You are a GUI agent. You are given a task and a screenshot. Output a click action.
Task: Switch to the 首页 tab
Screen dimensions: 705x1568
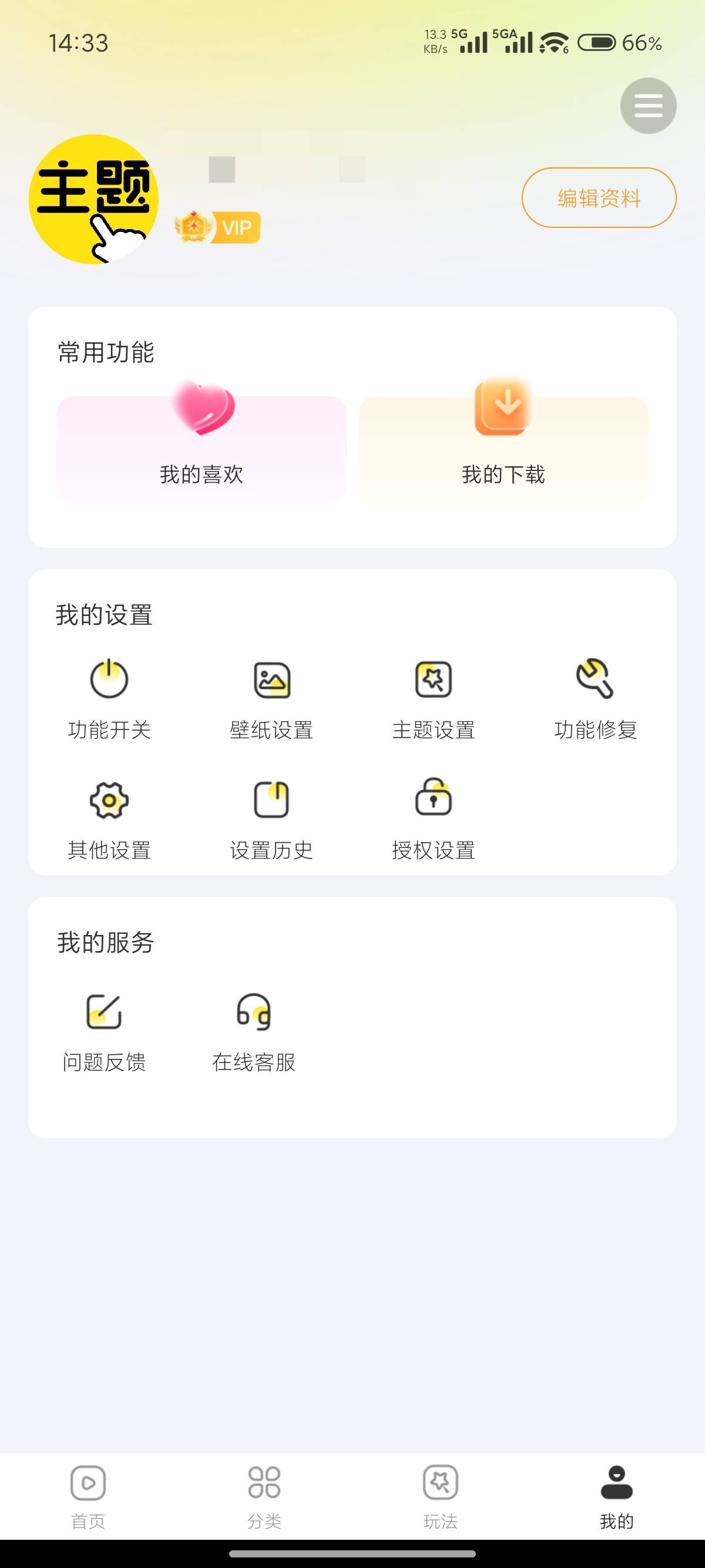point(88,1496)
